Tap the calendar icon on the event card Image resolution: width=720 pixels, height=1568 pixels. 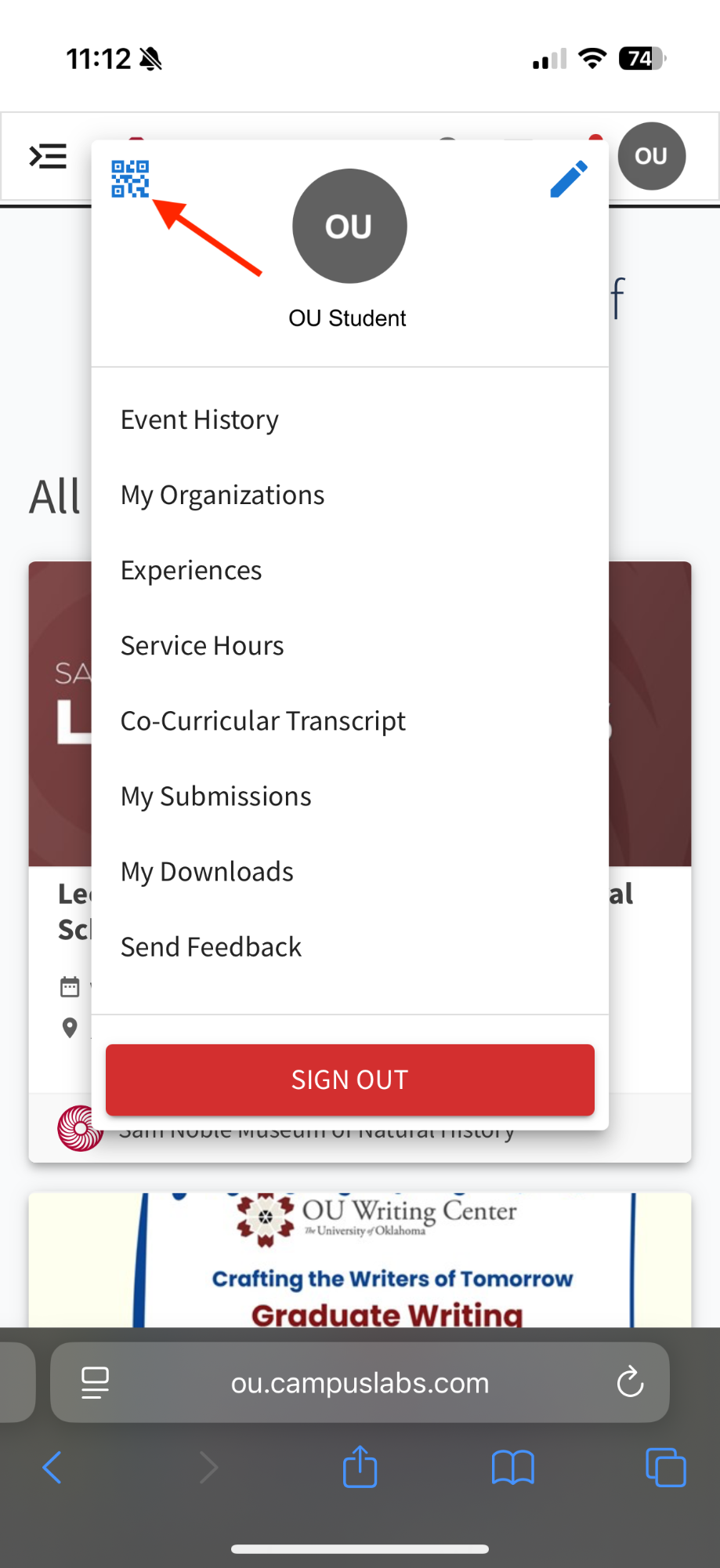(x=70, y=986)
